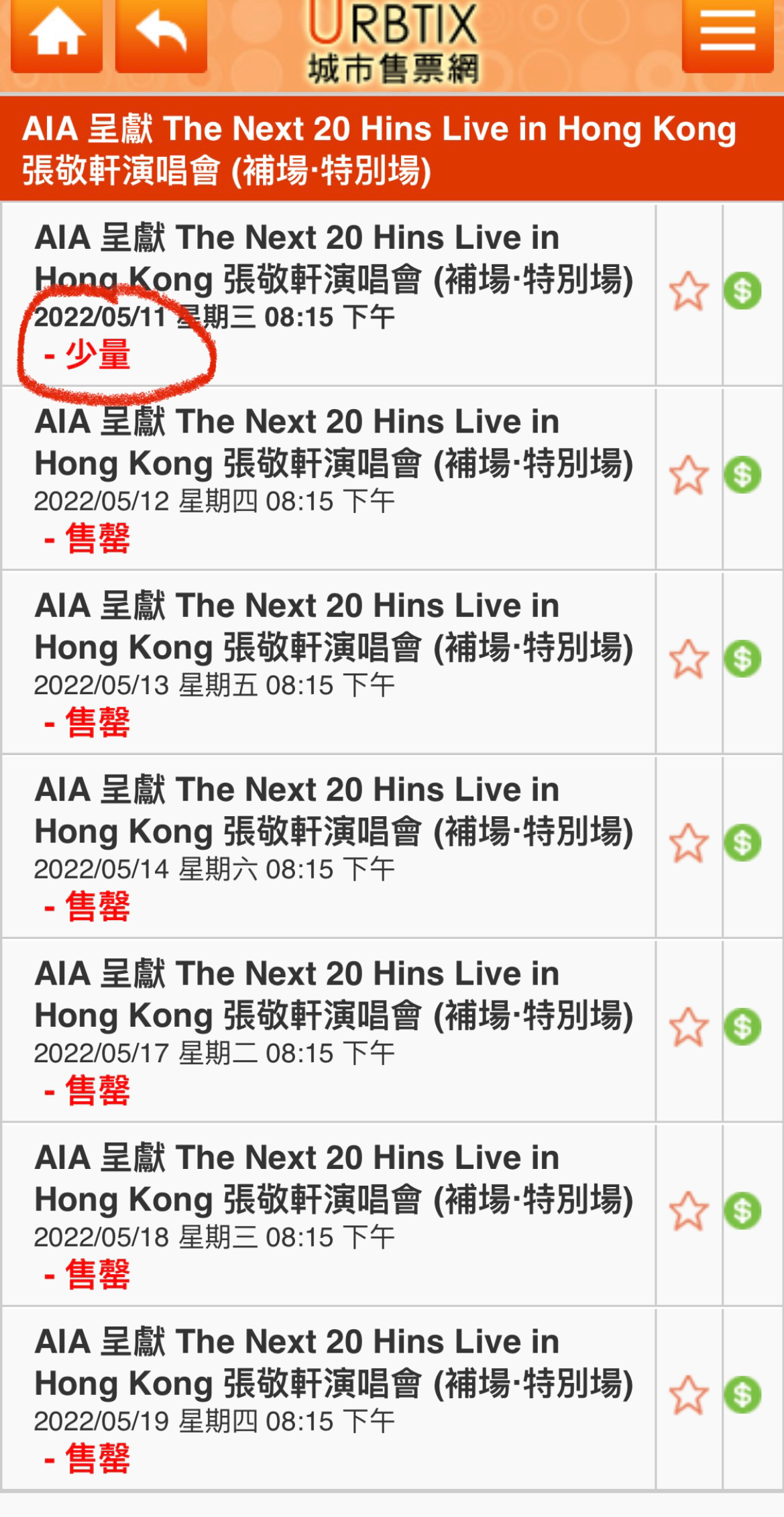Open the 2022/05/14 Saturday session
The height and width of the screenshot is (1517, 784).
click(329, 846)
